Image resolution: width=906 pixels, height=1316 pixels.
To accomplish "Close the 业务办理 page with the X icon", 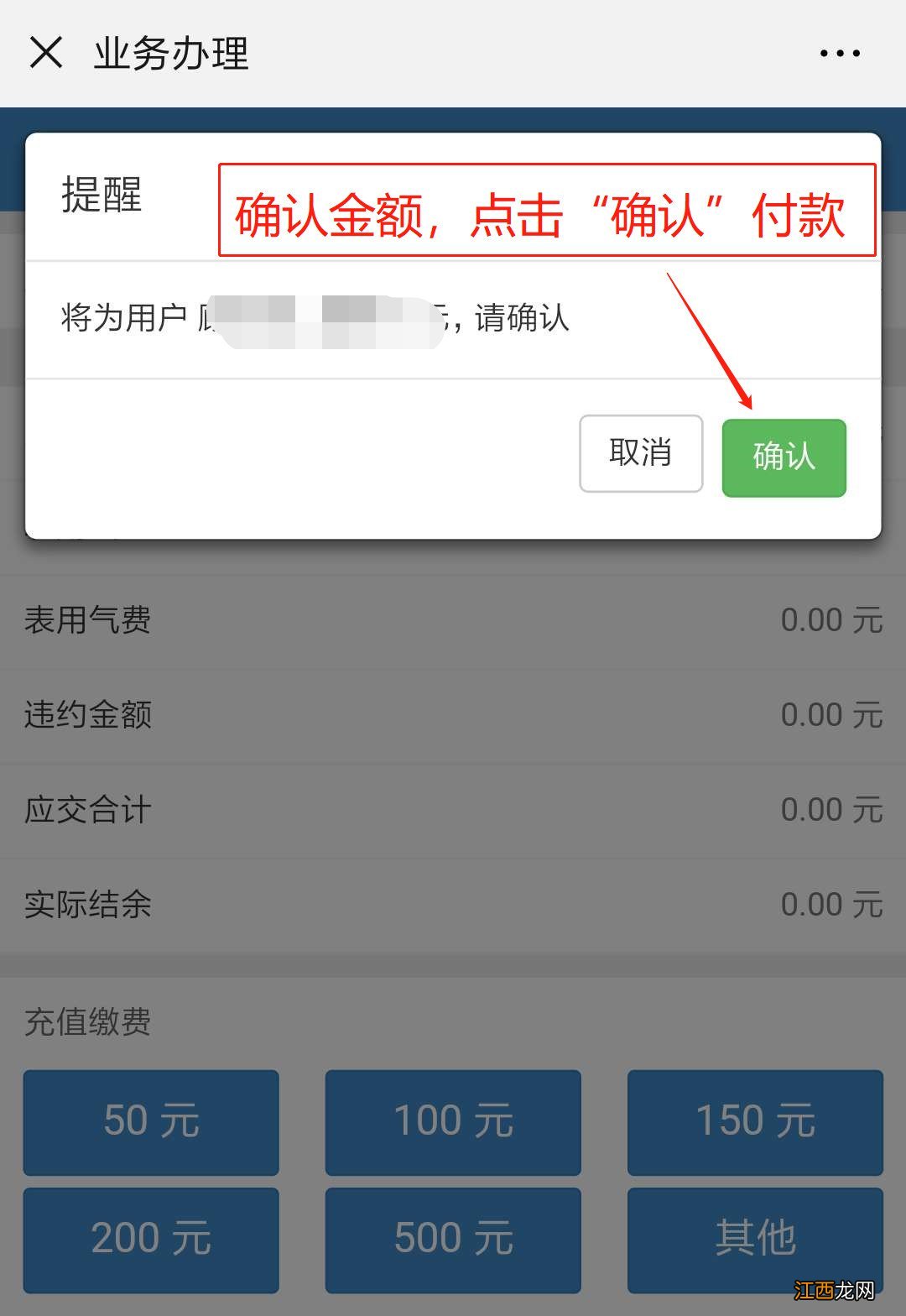I will coord(48,52).
